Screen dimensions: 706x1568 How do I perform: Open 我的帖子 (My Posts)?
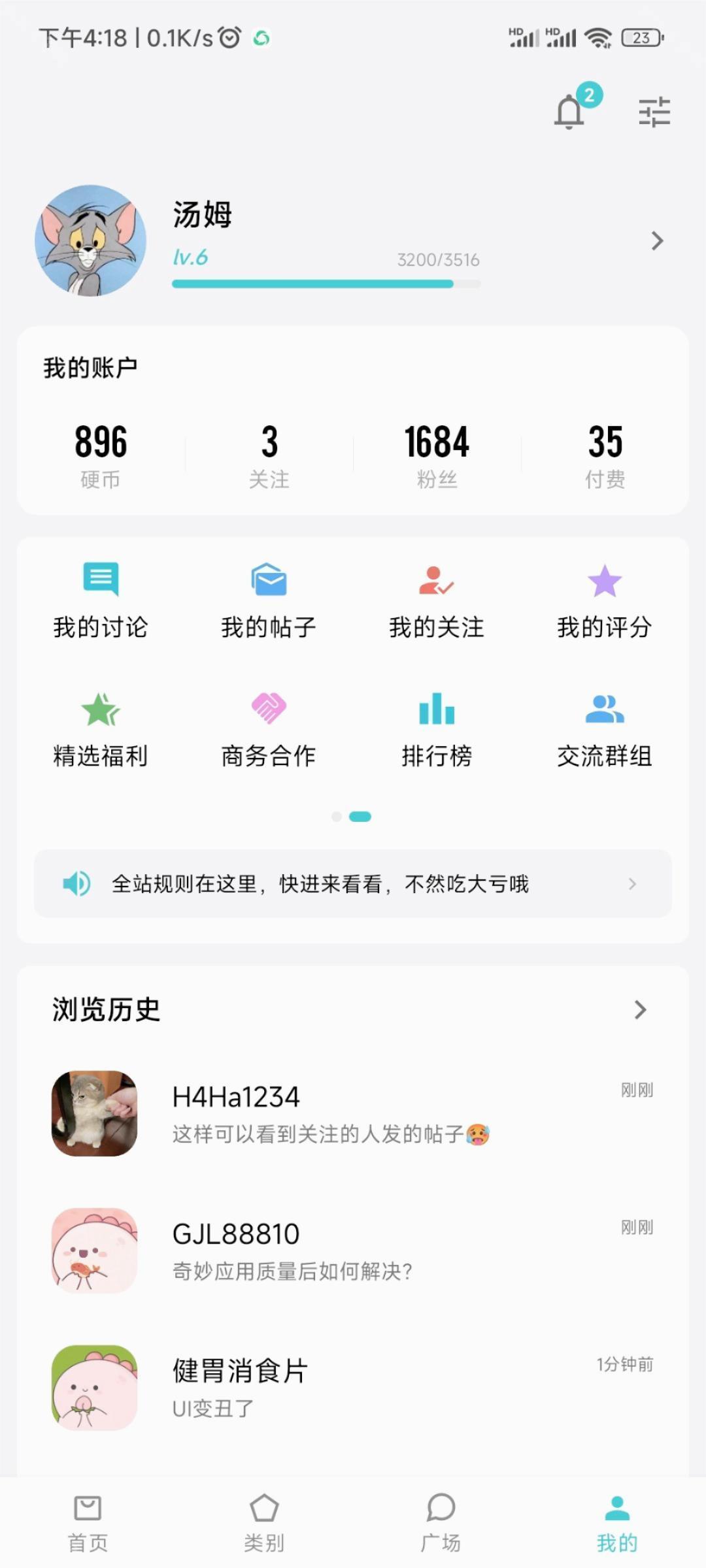point(268,600)
